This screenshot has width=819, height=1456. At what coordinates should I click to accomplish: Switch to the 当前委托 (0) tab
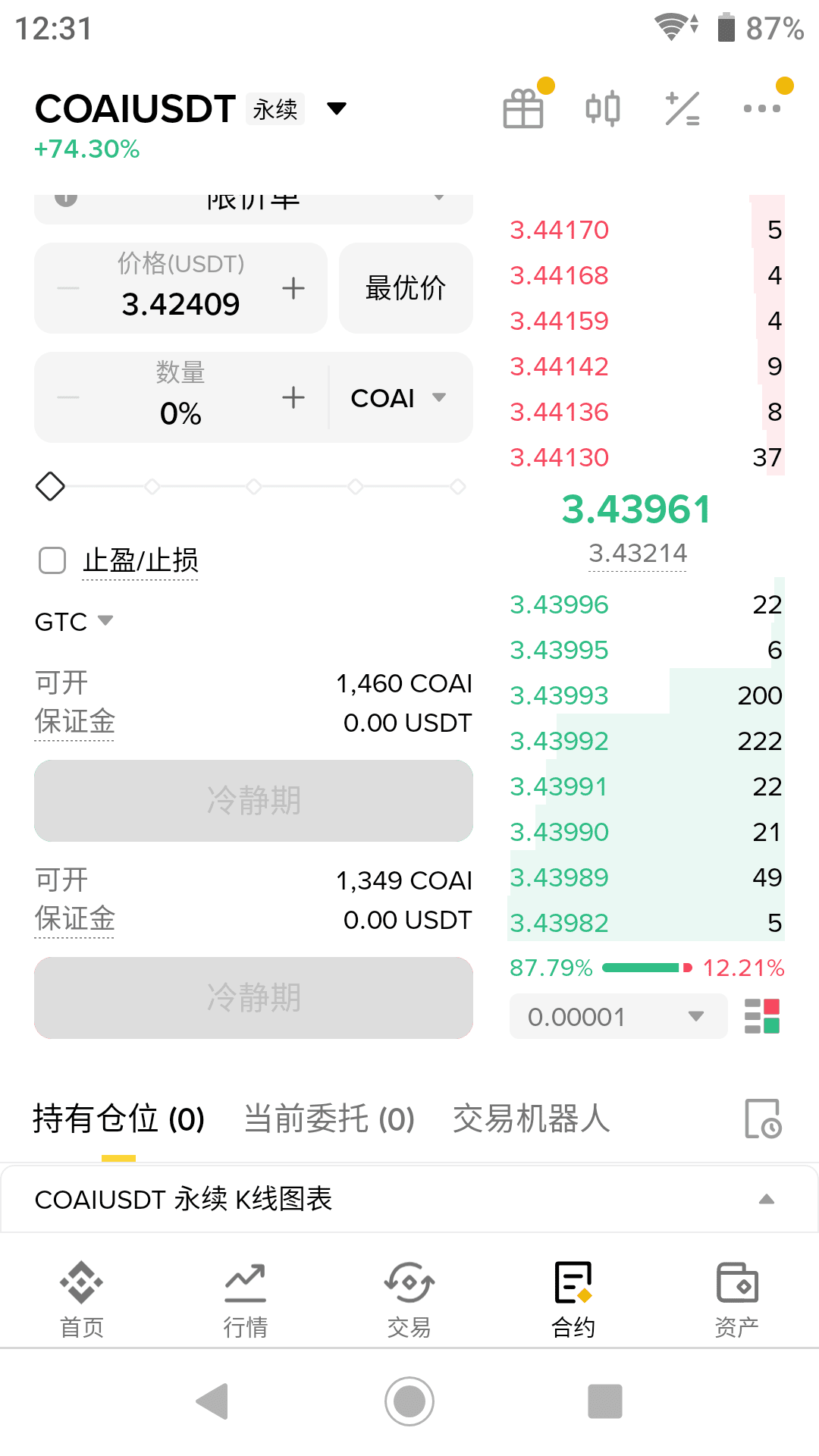tap(329, 1119)
